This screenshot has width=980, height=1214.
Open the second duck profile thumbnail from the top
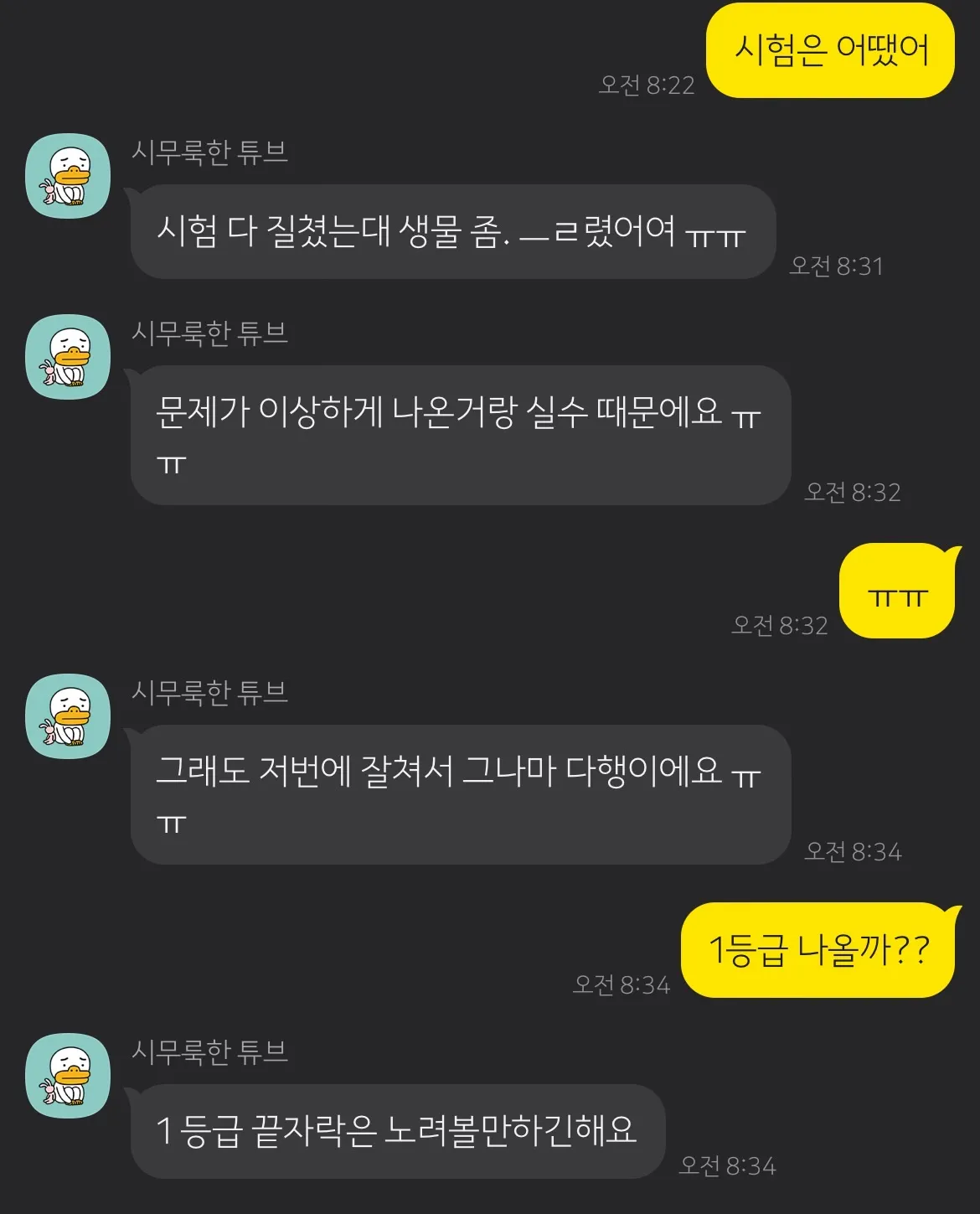67,357
